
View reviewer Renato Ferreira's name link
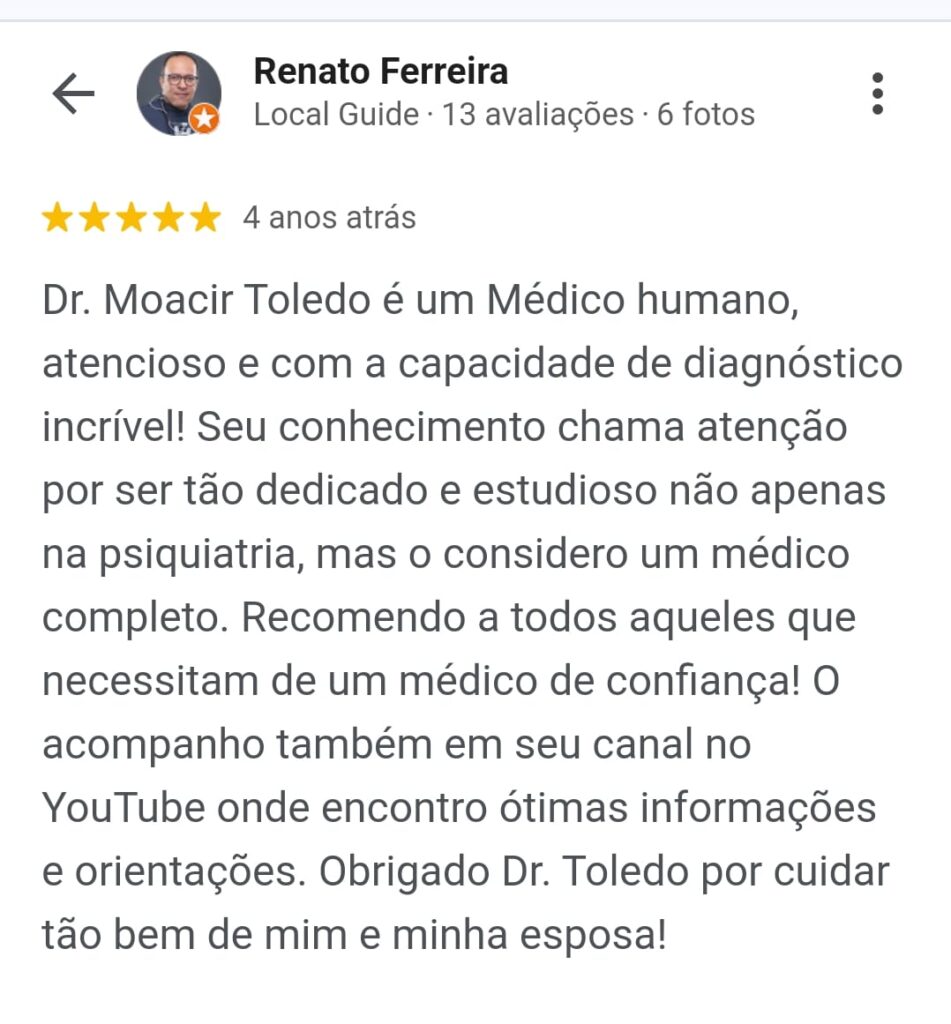[x=380, y=72]
